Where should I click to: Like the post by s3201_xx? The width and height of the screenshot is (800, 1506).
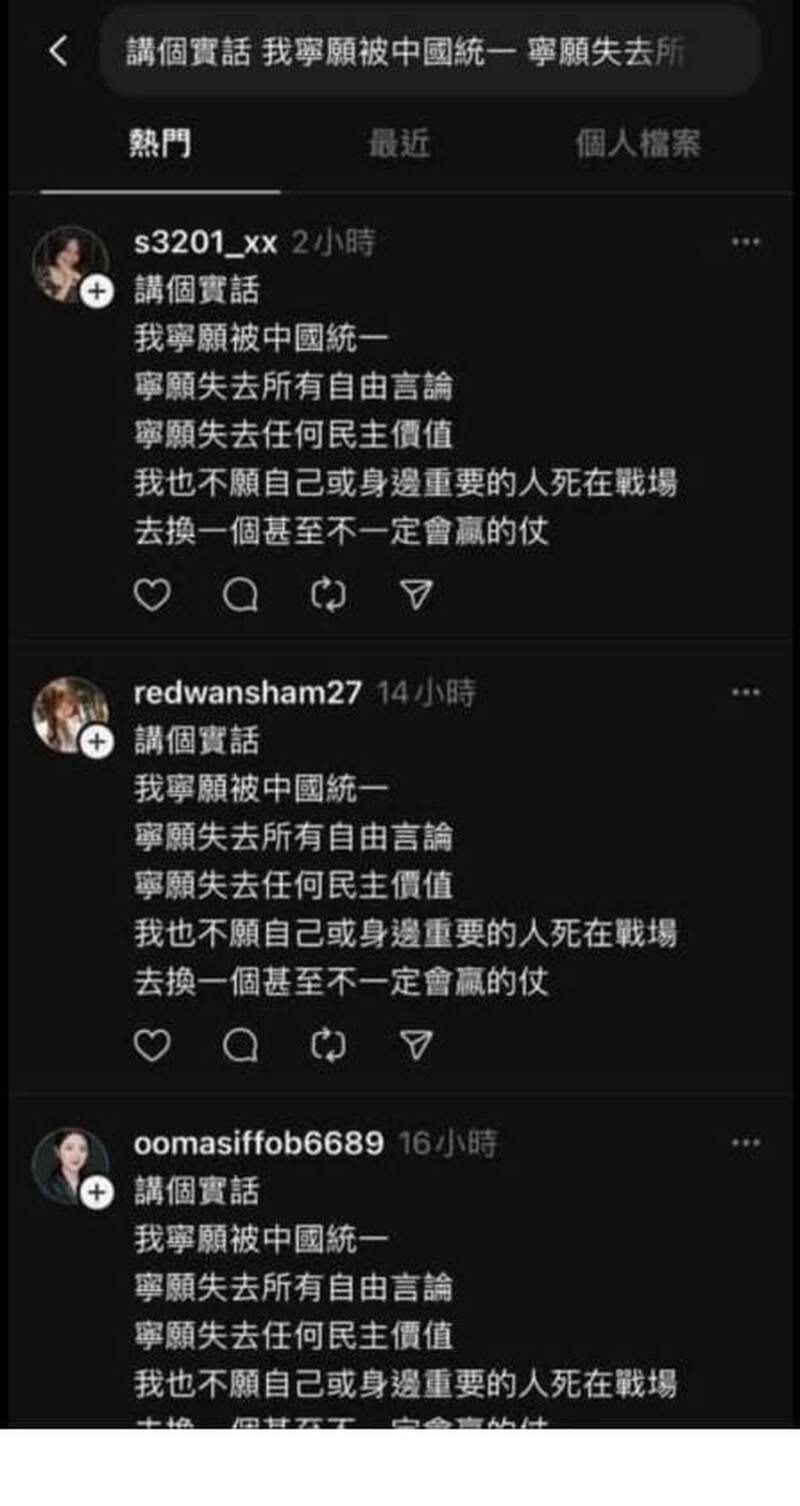click(152, 596)
